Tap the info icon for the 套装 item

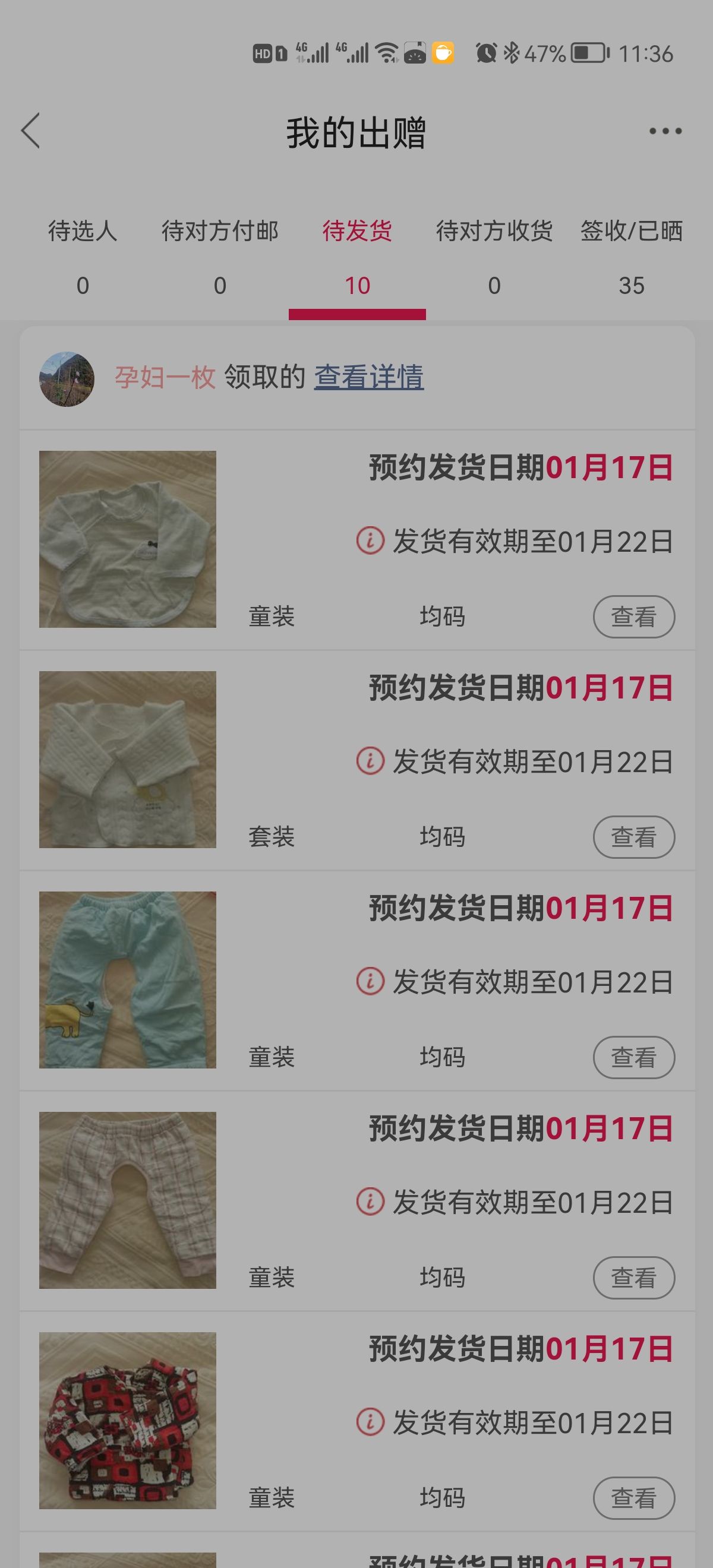[370, 761]
